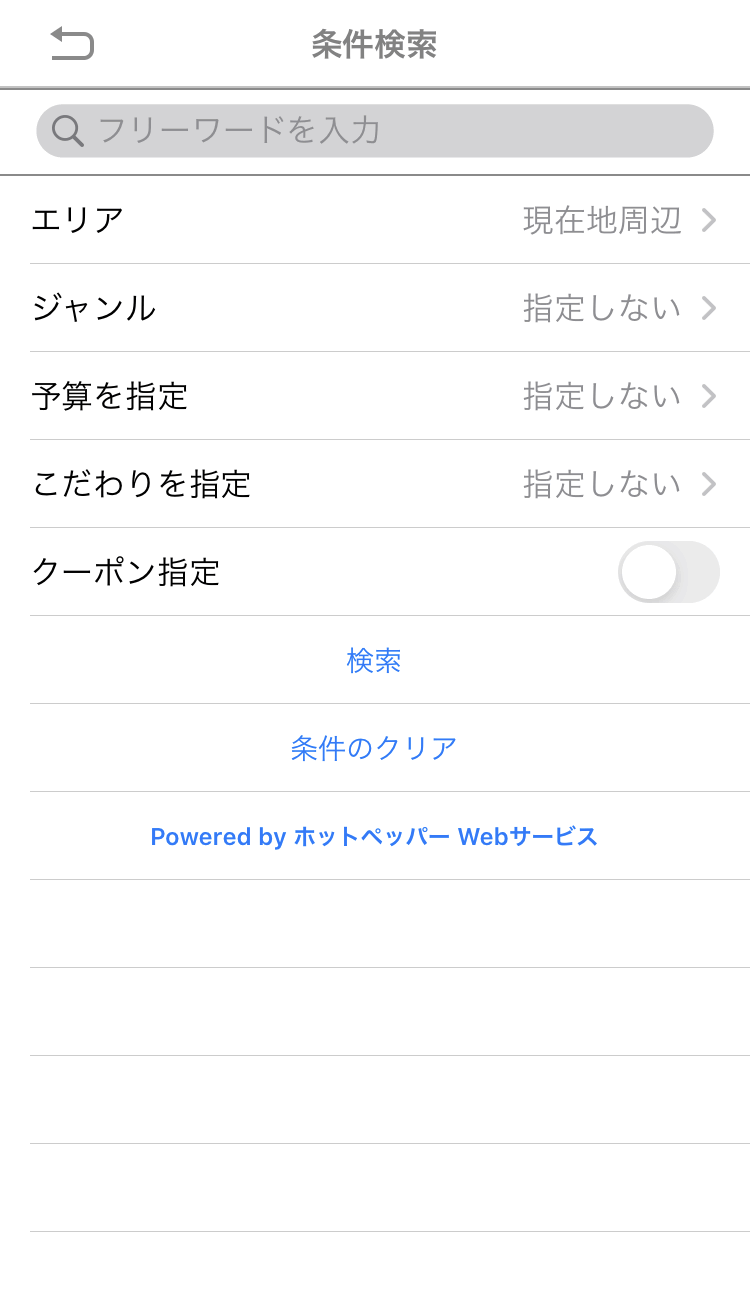
Task: Open the 予算を指定 row
Action: click(375, 396)
